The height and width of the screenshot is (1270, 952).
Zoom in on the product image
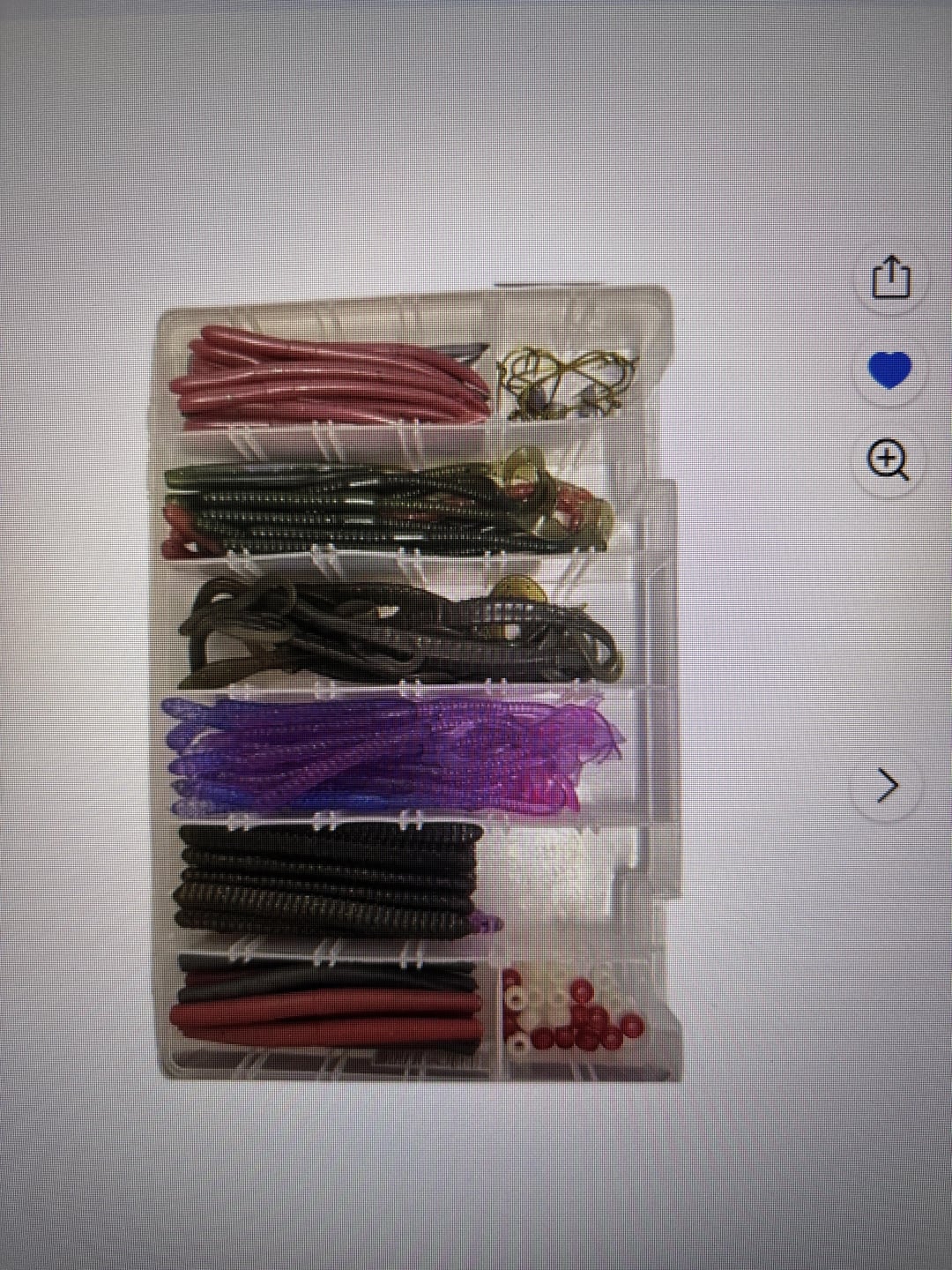(889, 460)
